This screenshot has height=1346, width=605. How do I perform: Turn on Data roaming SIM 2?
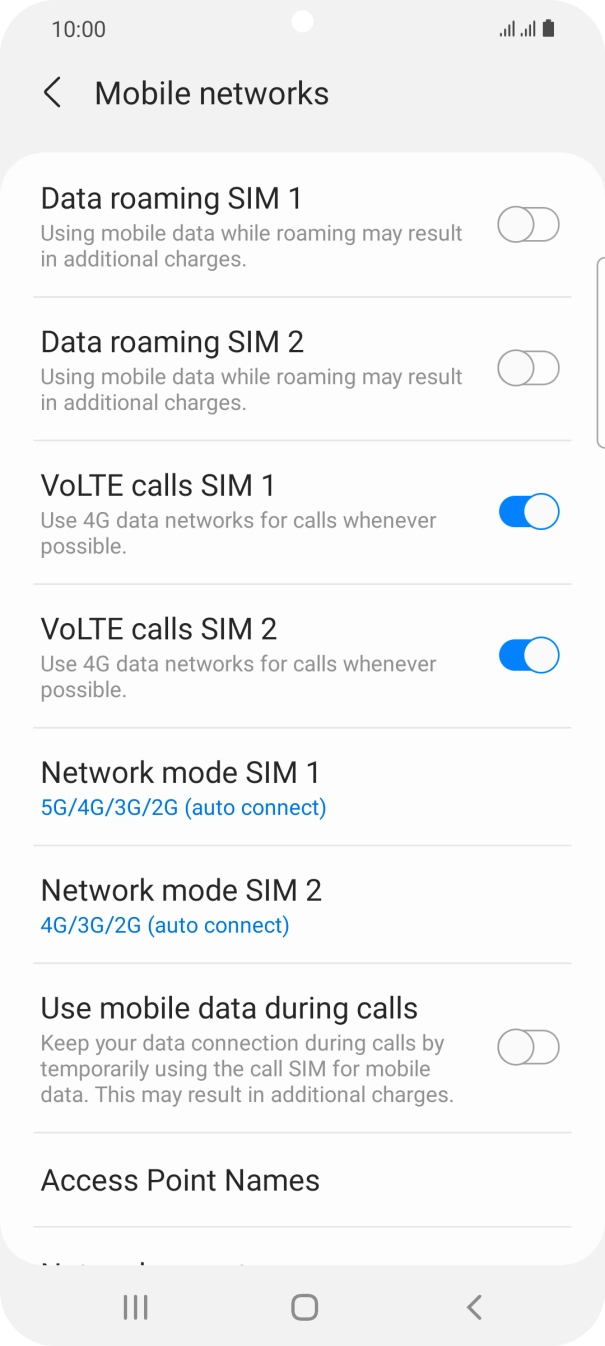coord(528,369)
